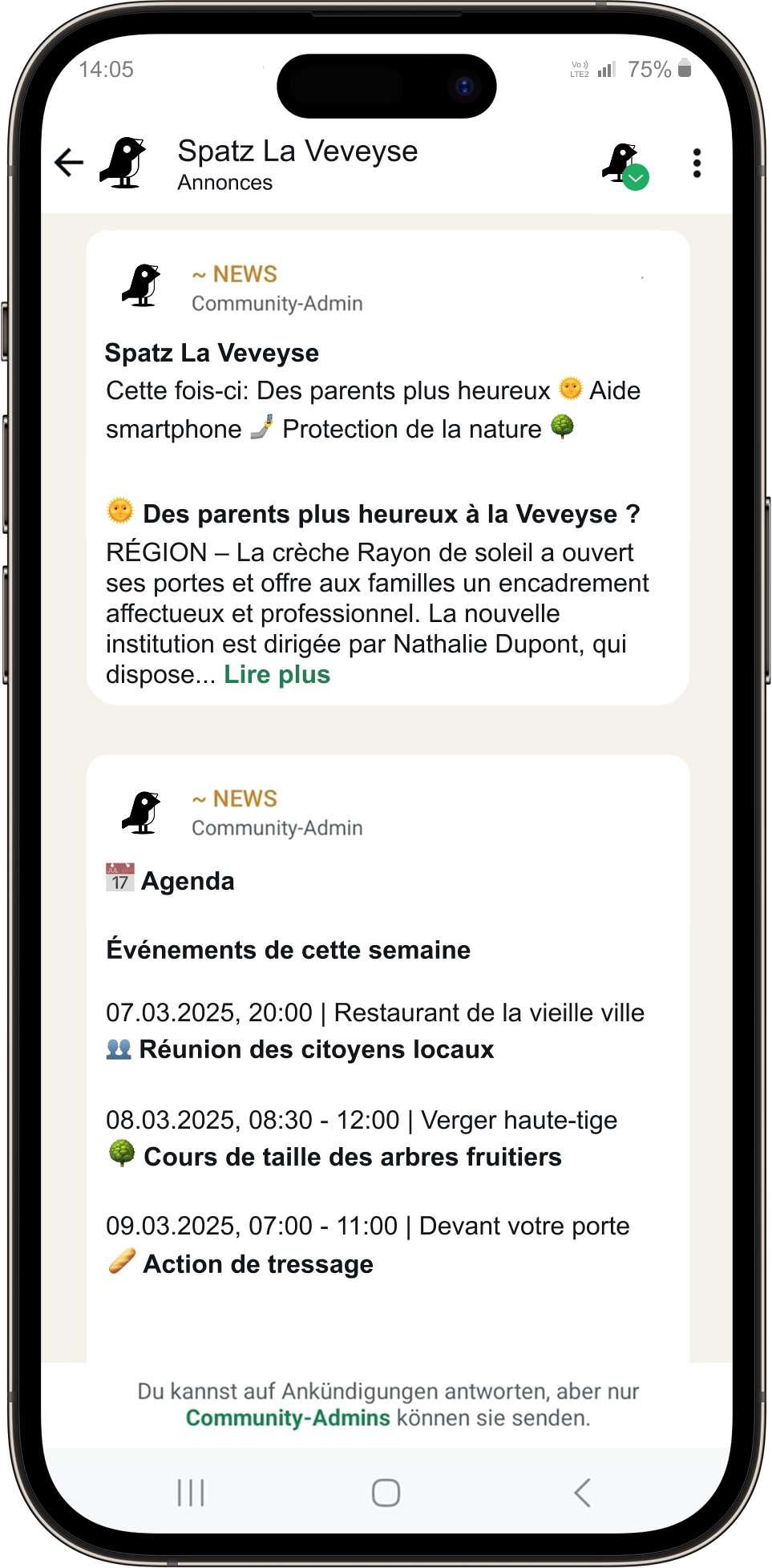Open recent apps from the navigation bar
This screenshot has height=1568, width=772.
pyautogui.click(x=191, y=1493)
